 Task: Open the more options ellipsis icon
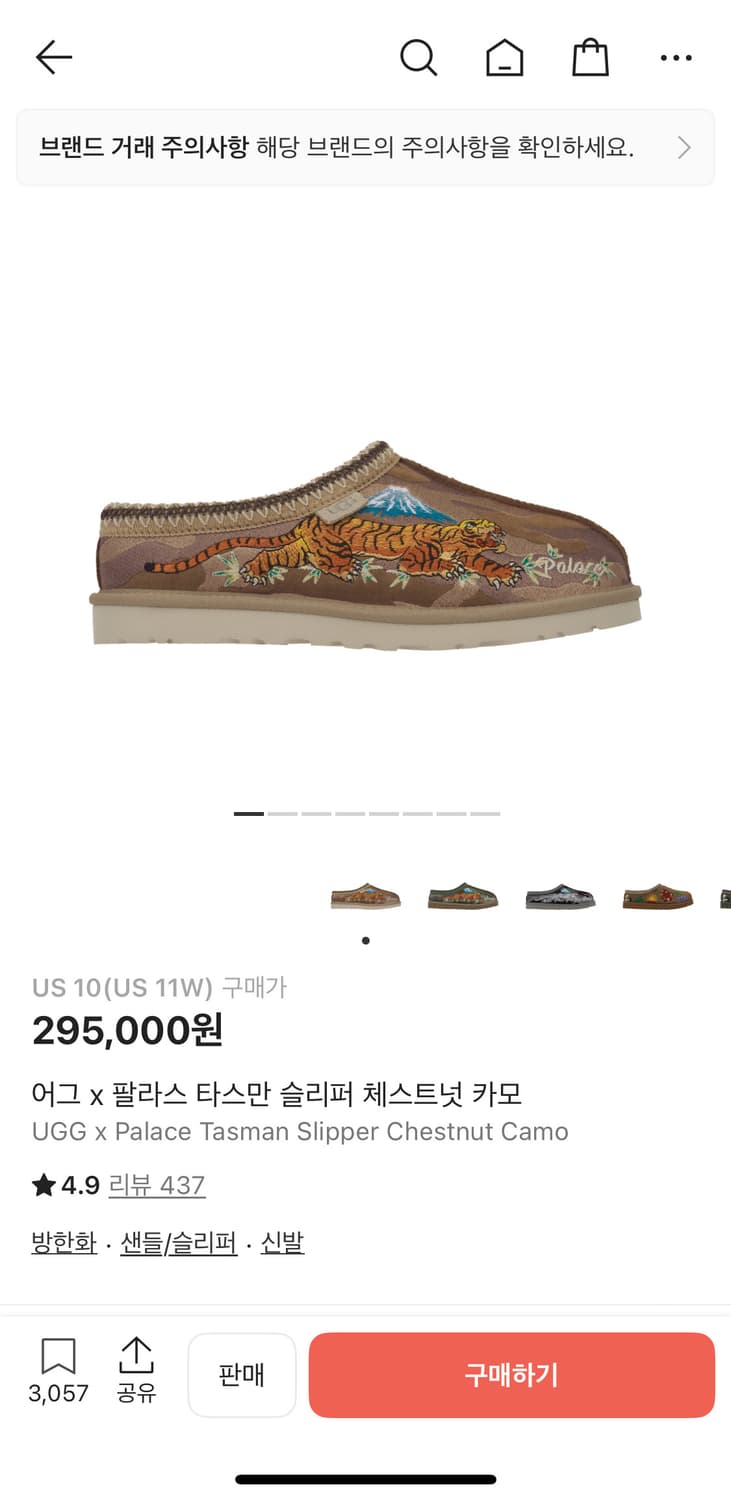pyautogui.click(x=676, y=57)
